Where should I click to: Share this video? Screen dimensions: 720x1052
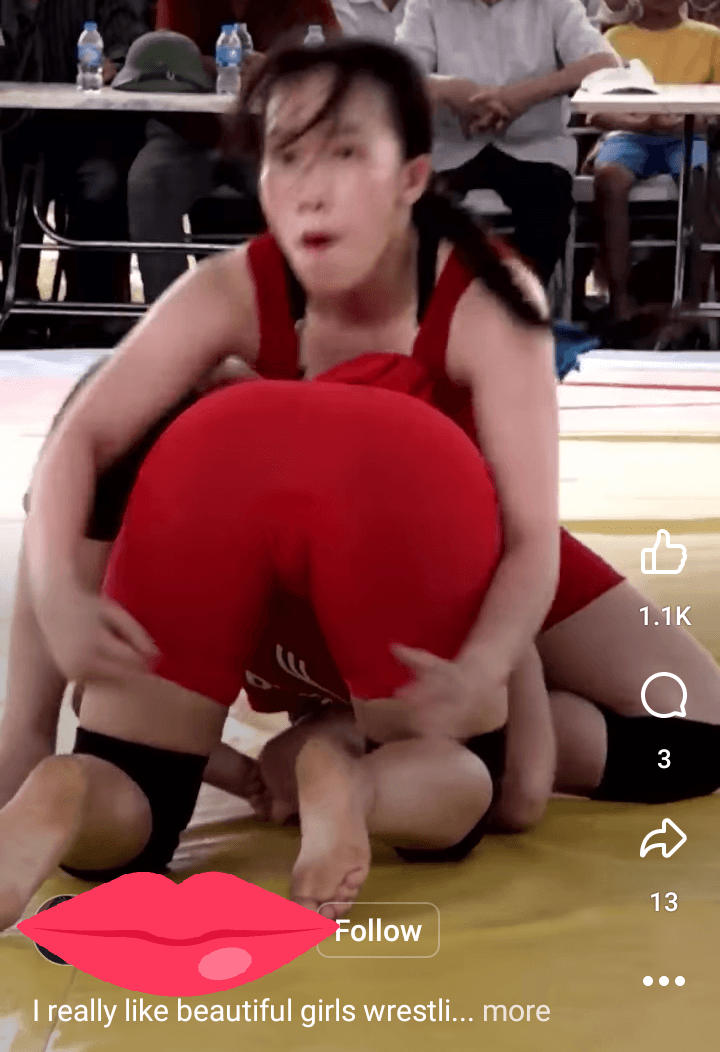click(x=663, y=840)
